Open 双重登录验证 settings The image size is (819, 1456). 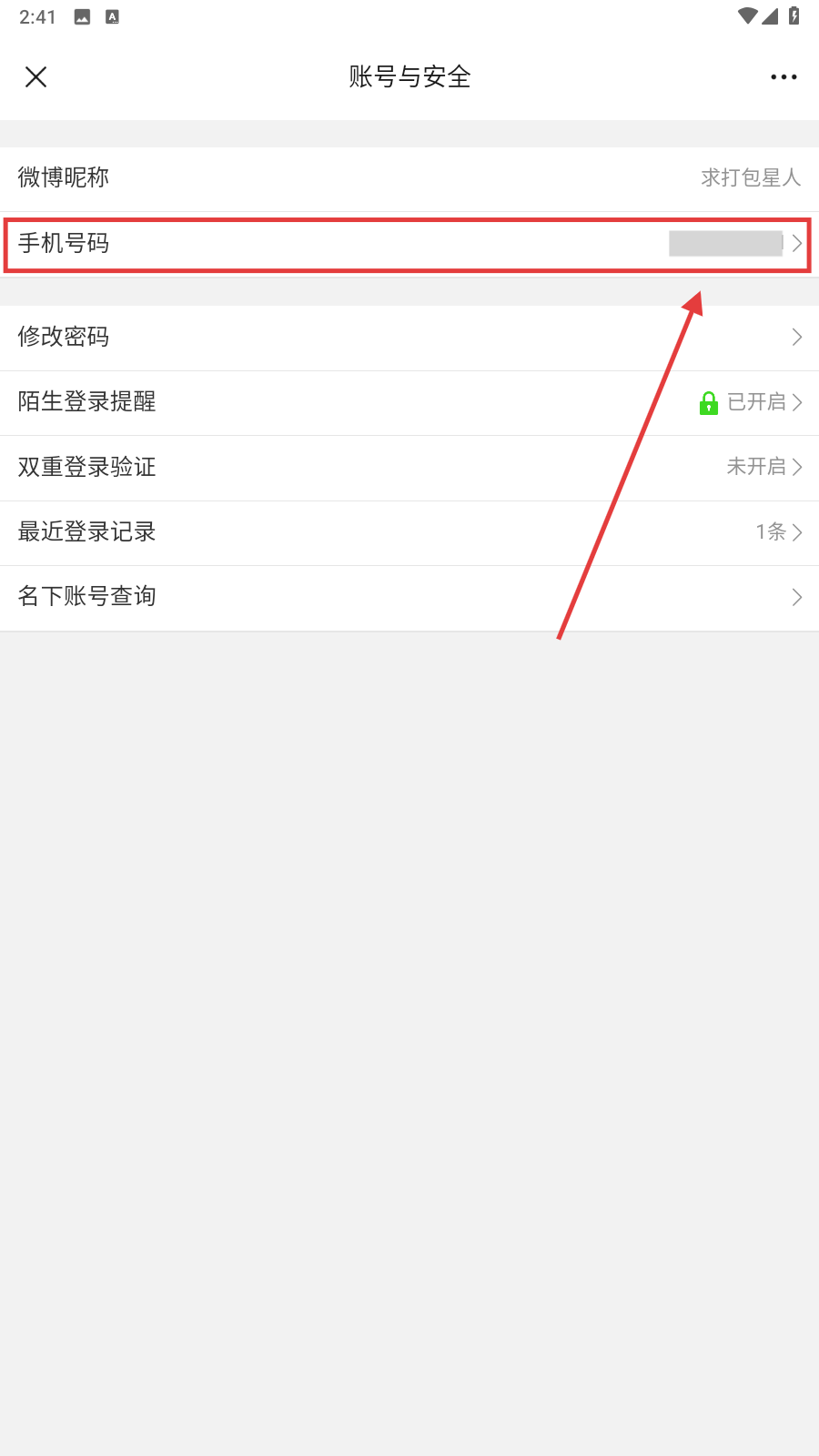409,468
